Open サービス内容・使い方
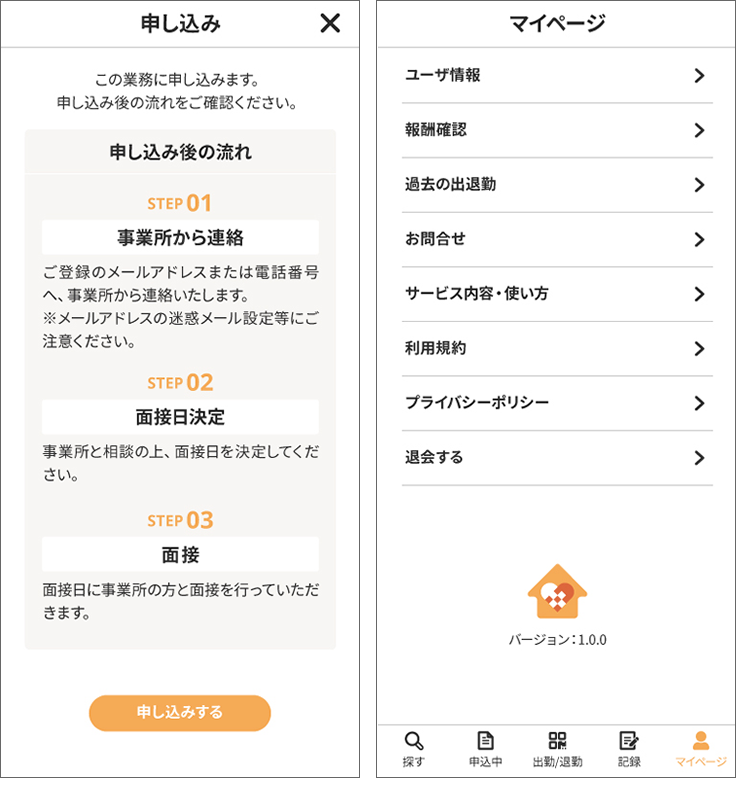The height and width of the screenshot is (800, 736). pyautogui.click(x=556, y=294)
